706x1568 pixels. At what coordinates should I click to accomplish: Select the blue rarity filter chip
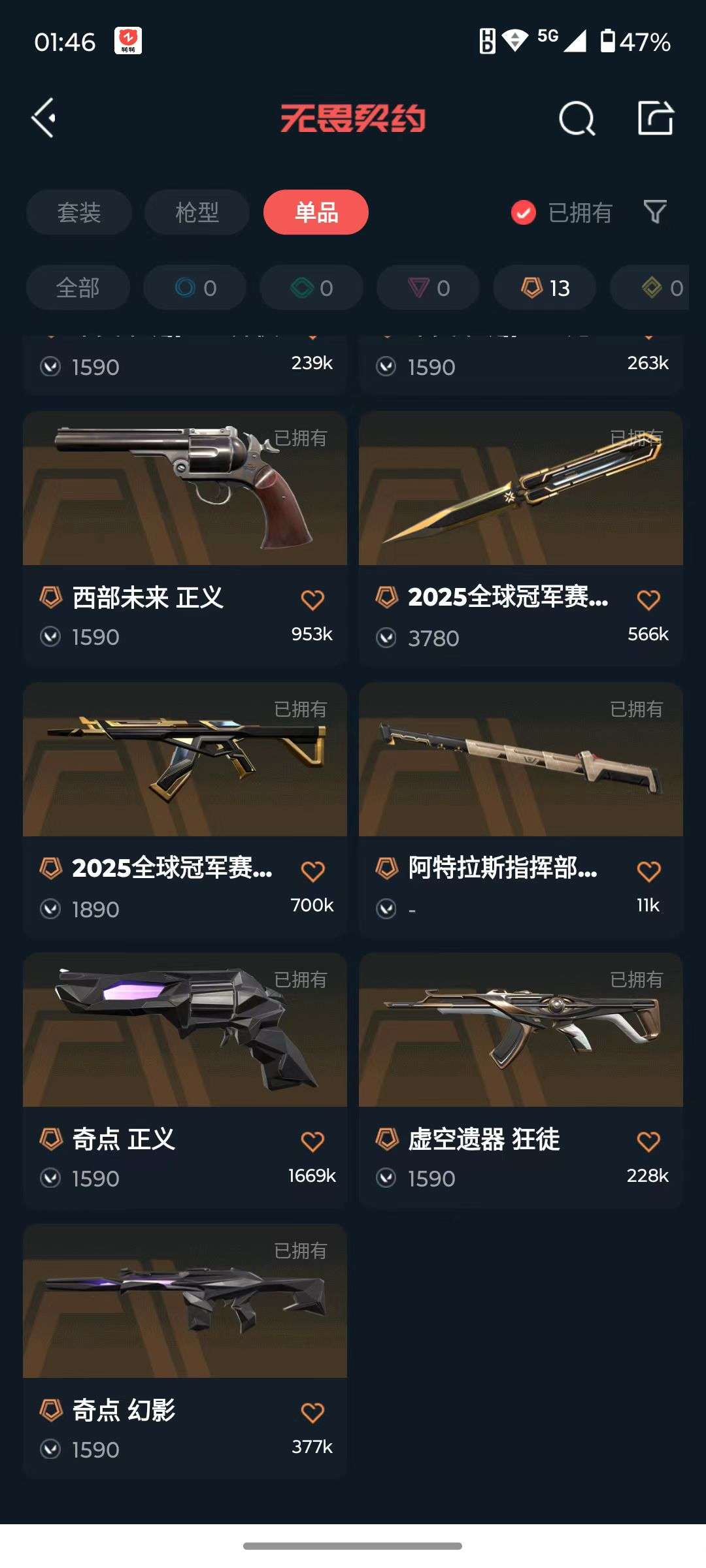point(194,287)
